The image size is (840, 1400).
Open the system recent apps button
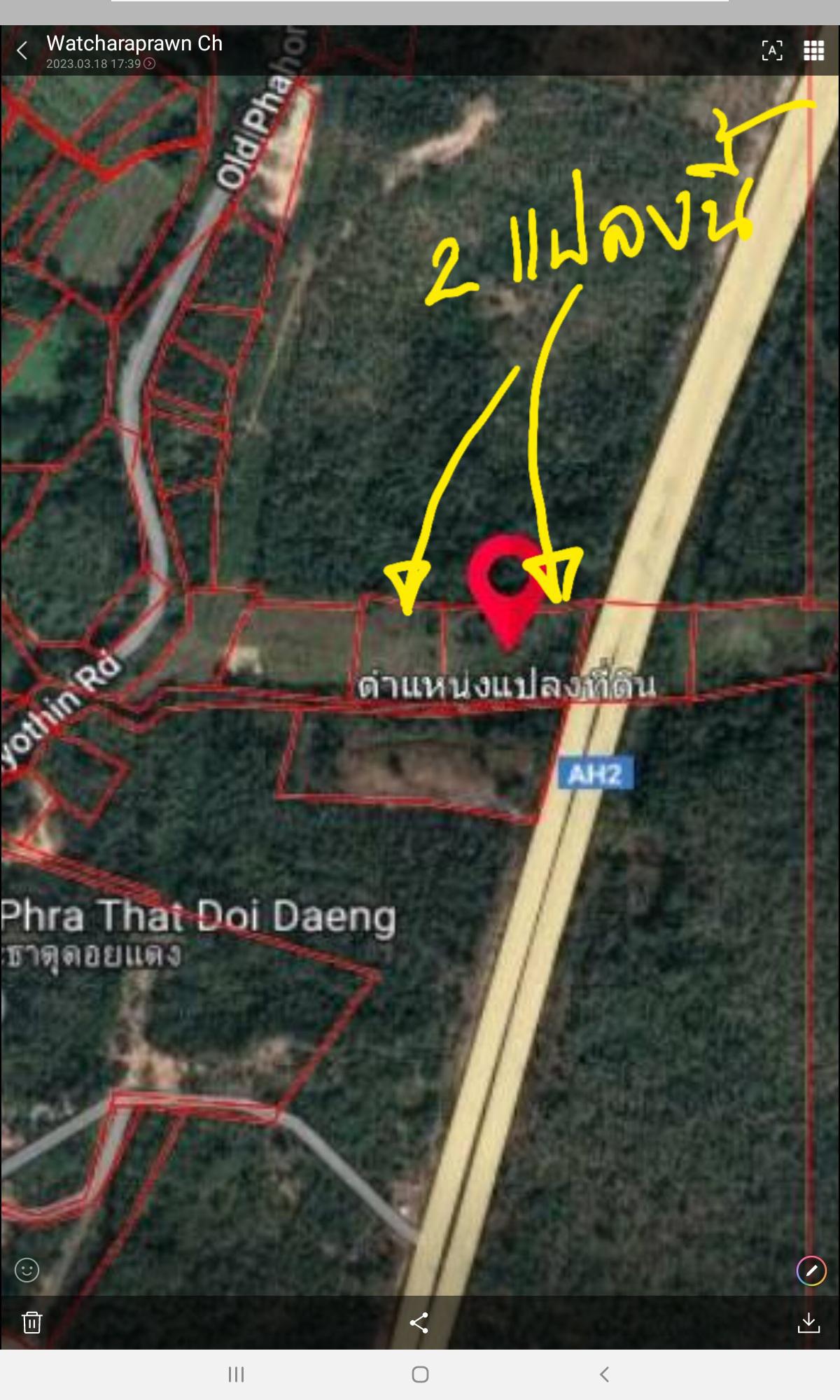(236, 1374)
